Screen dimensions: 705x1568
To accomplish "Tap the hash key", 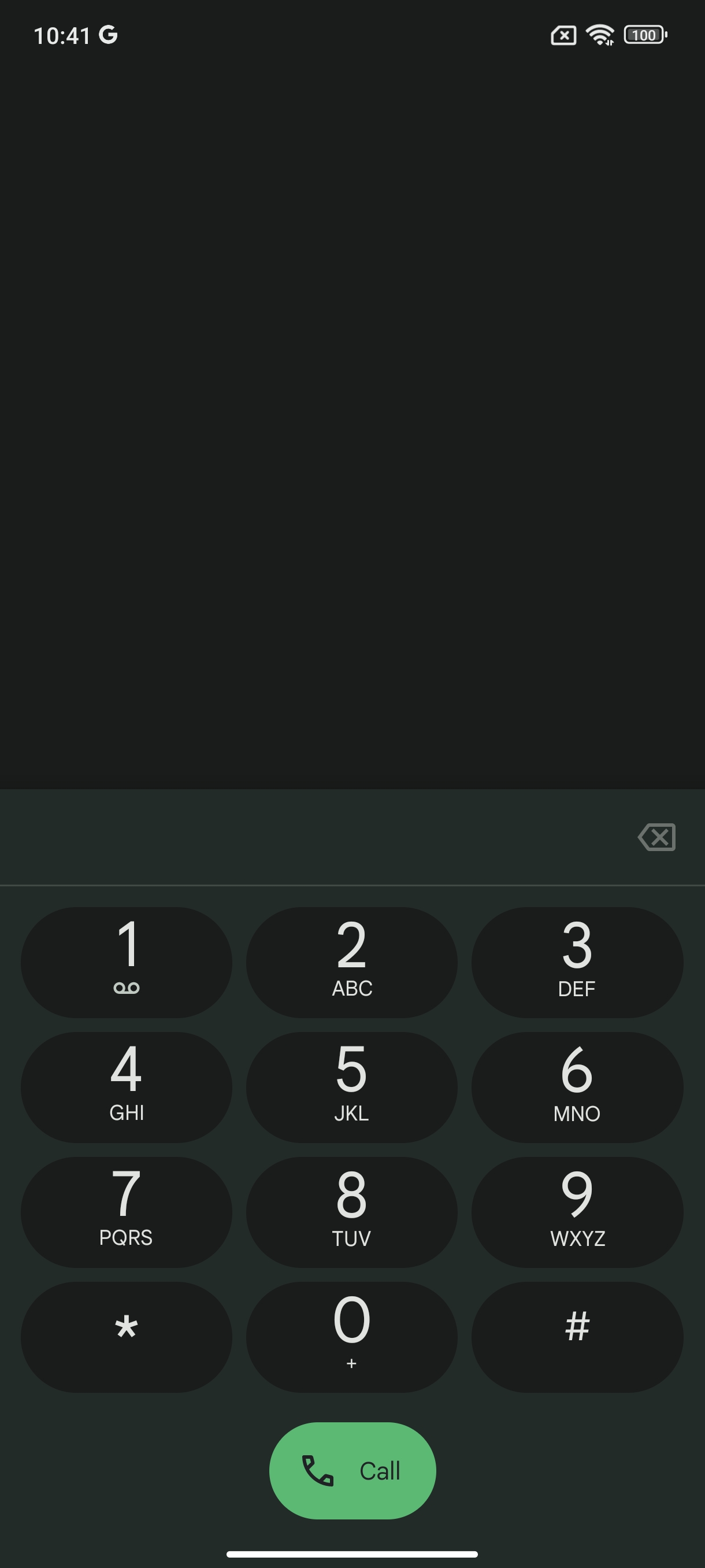I will tap(577, 1337).
